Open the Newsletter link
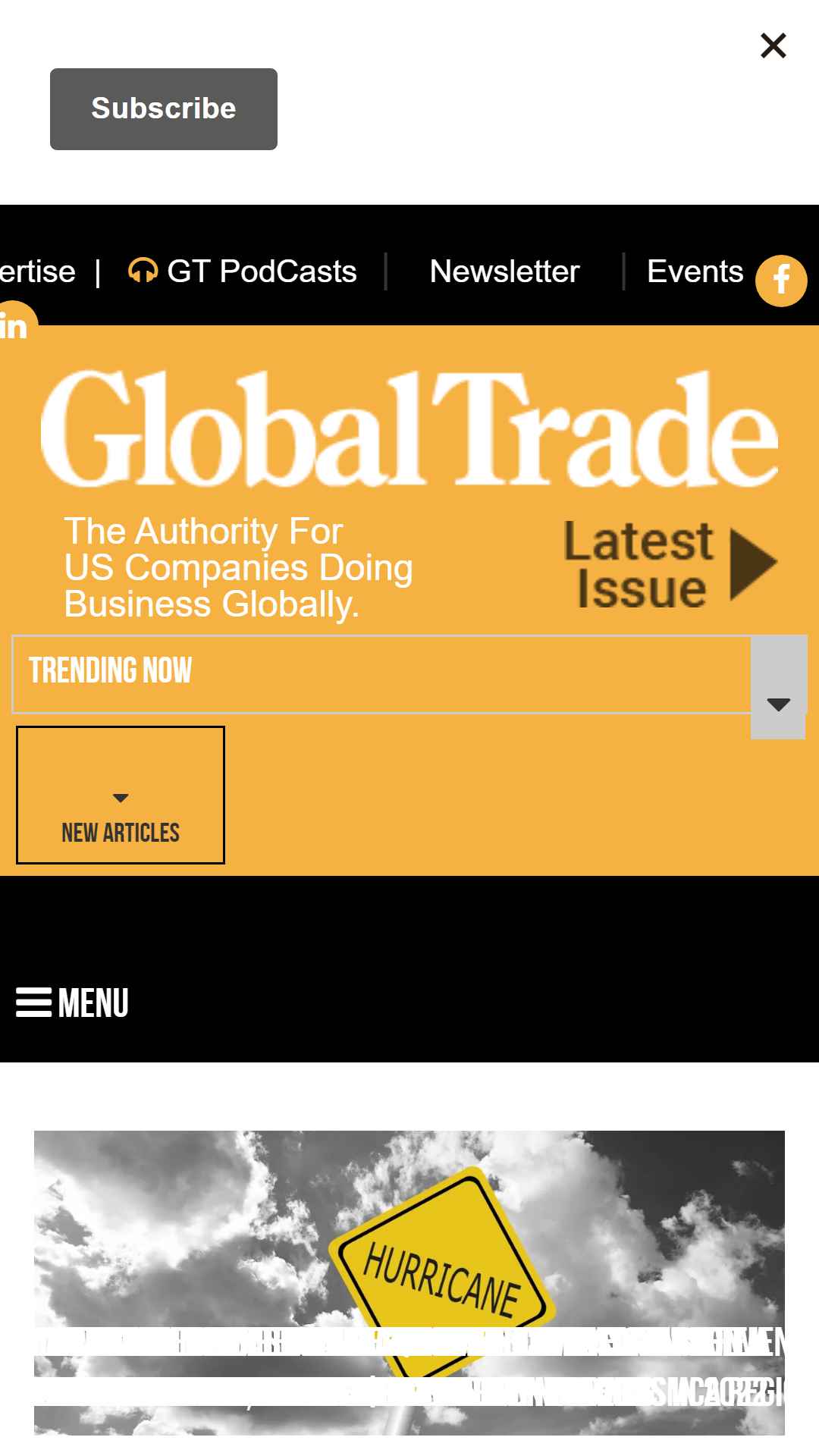The image size is (819, 1456). click(504, 271)
